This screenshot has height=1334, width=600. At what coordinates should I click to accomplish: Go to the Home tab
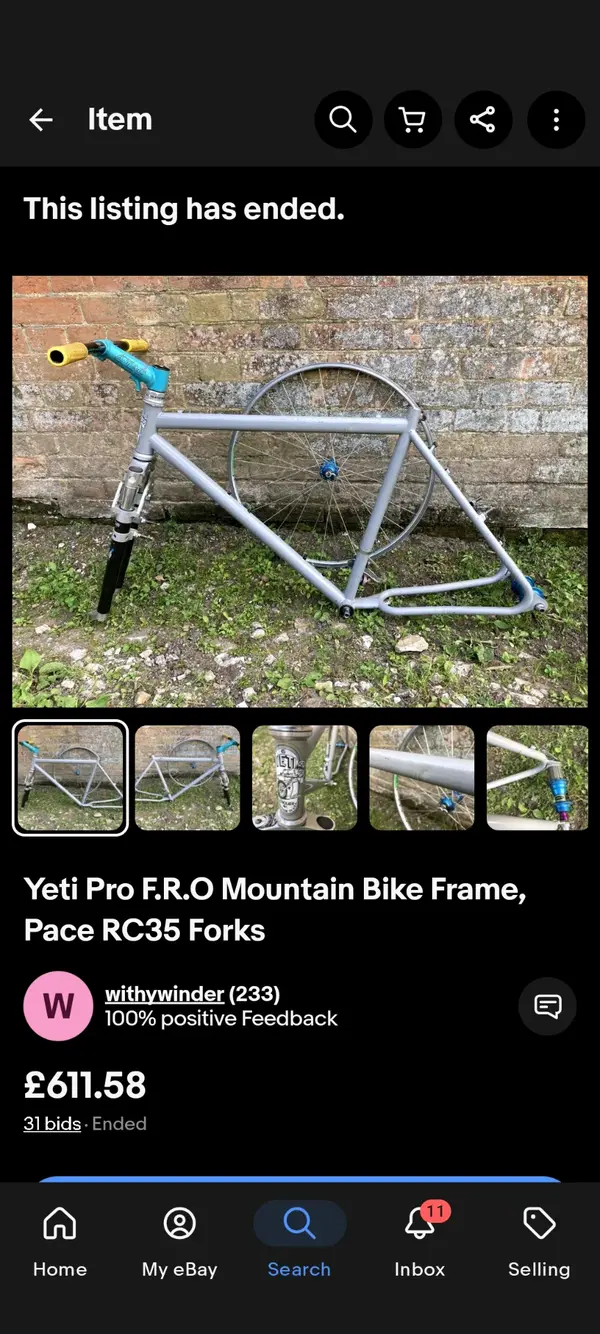click(x=60, y=1240)
